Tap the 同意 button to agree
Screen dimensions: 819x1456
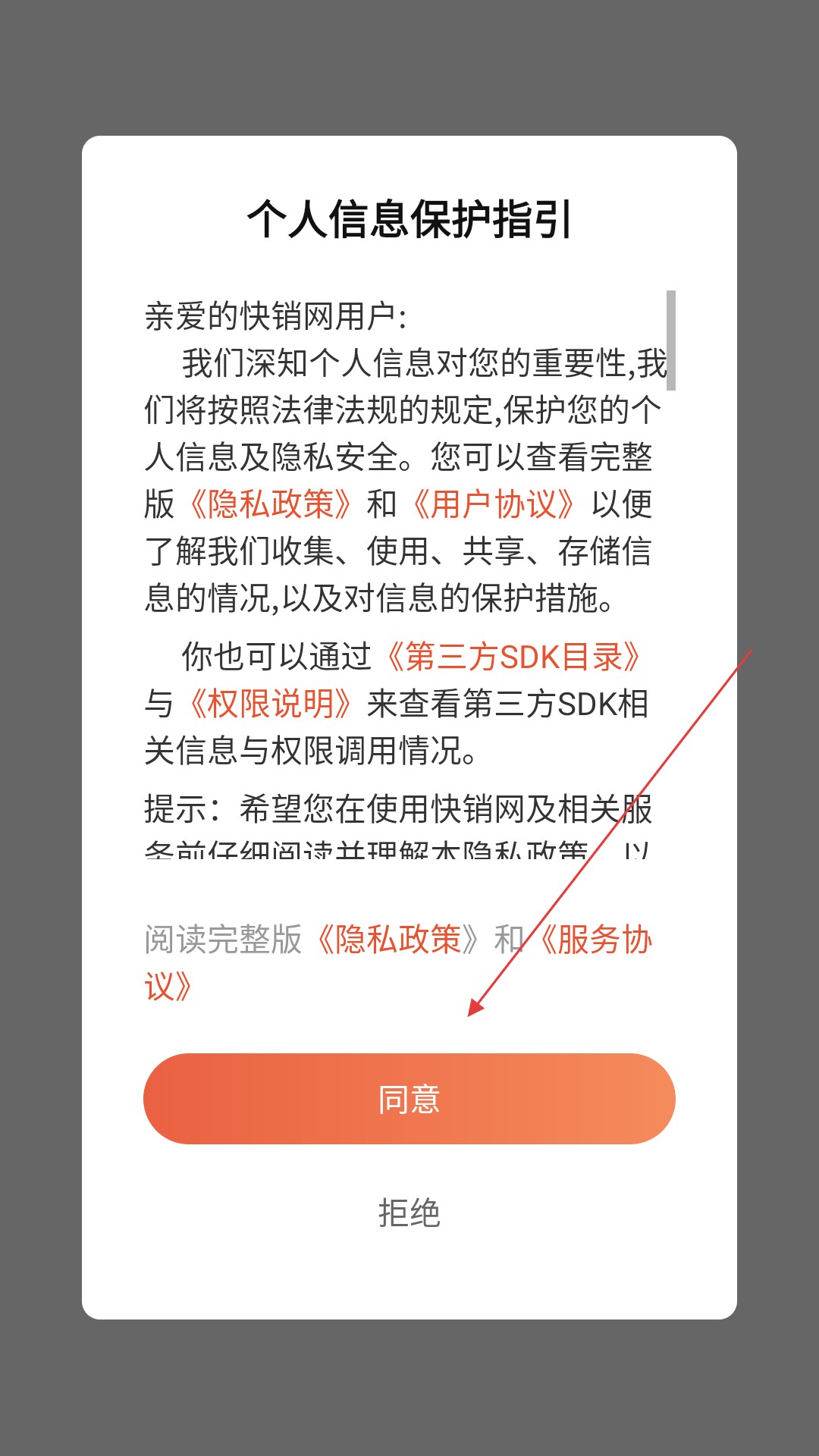tap(409, 1098)
